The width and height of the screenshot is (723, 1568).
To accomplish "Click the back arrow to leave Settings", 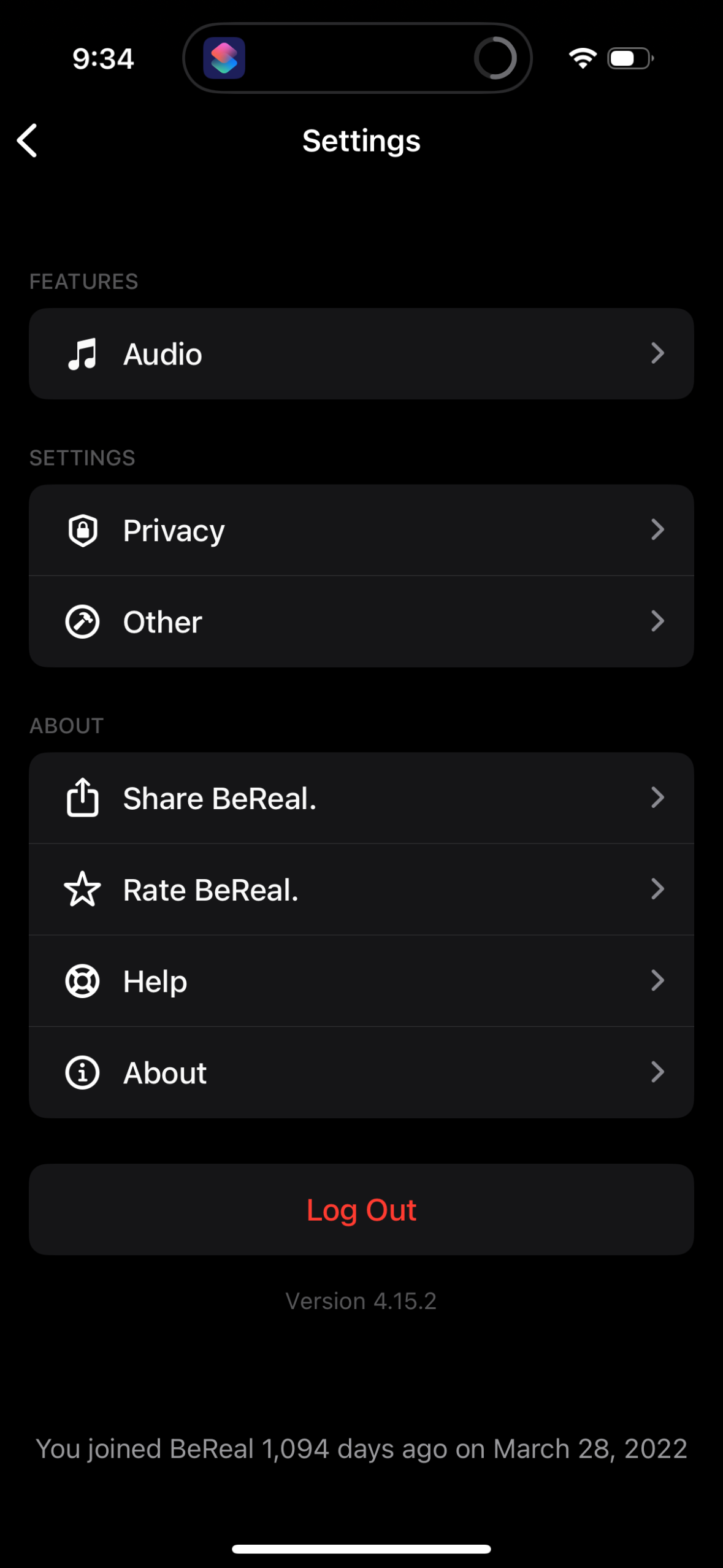I will pos(28,140).
